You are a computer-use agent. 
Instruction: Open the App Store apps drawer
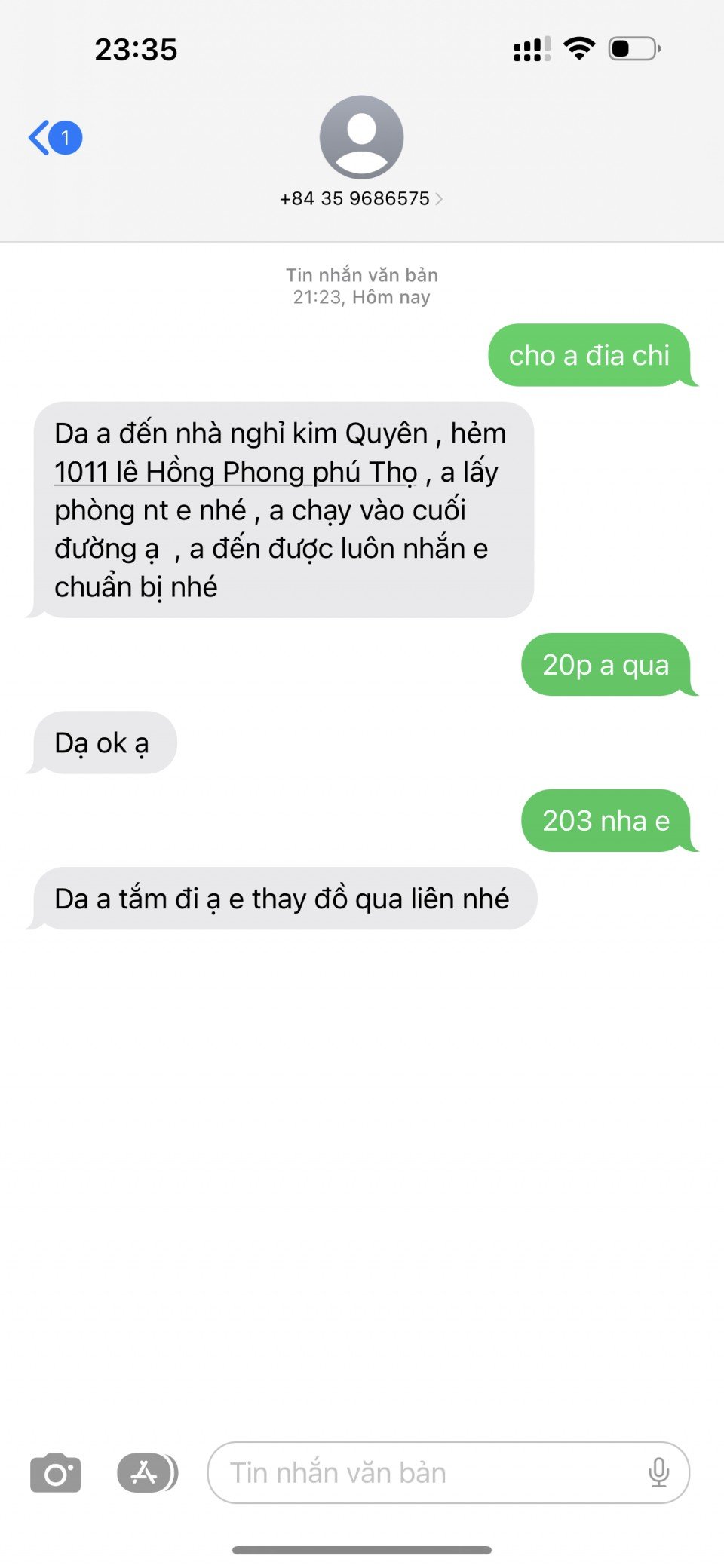(x=146, y=1472)
